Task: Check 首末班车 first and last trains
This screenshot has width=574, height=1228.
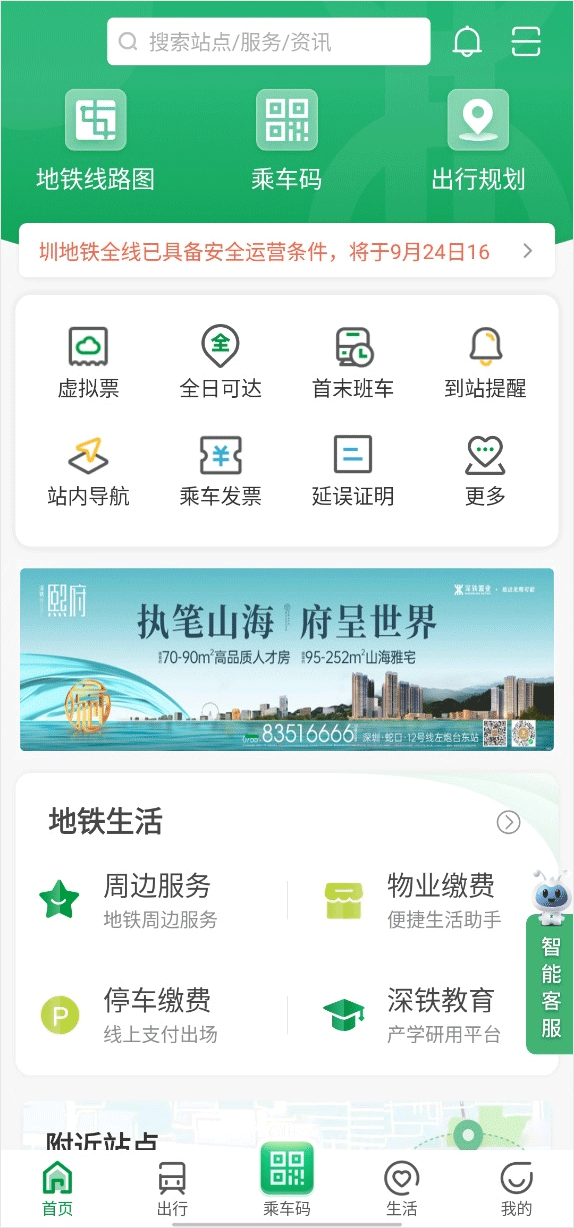Action: [x=353, y=363]
